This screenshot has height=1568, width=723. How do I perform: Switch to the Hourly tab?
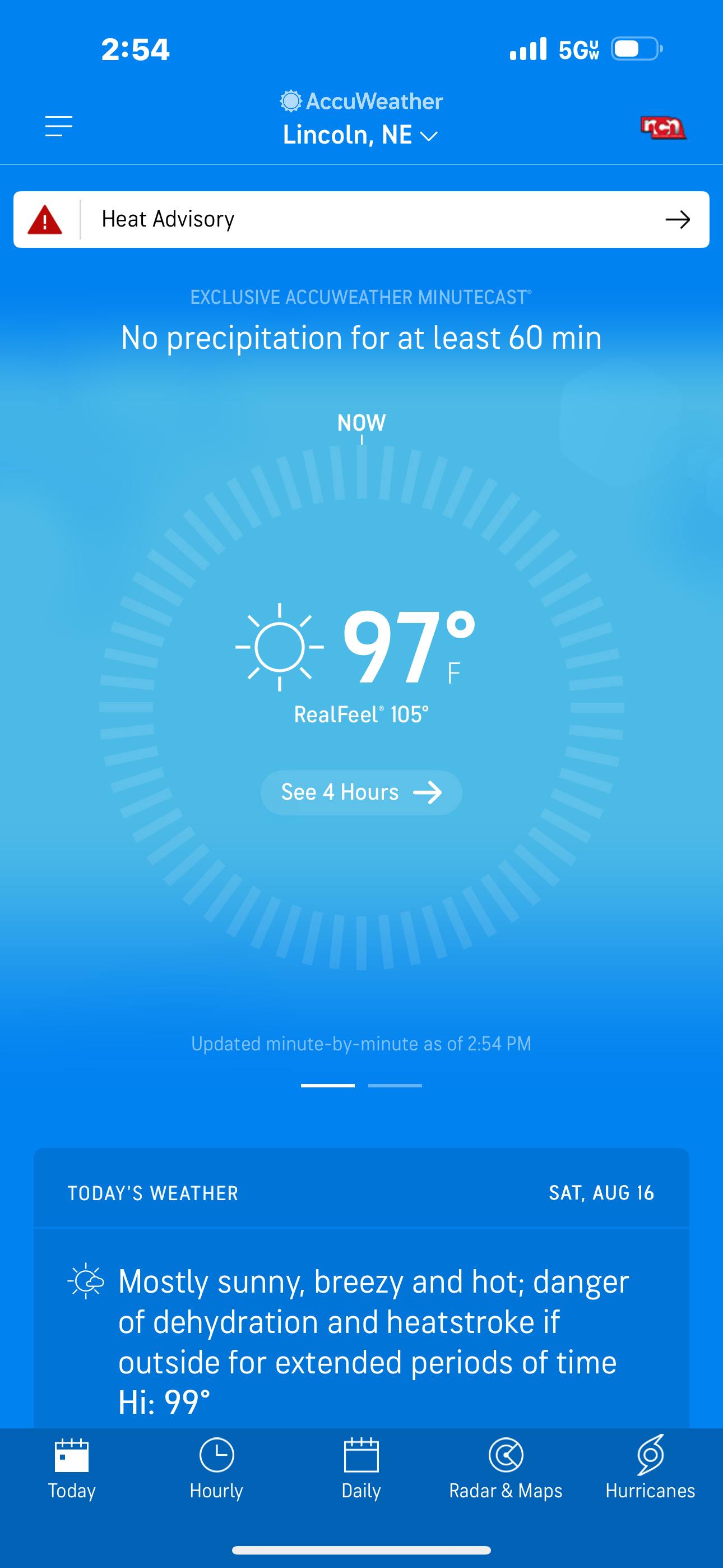coord(216,1468)
